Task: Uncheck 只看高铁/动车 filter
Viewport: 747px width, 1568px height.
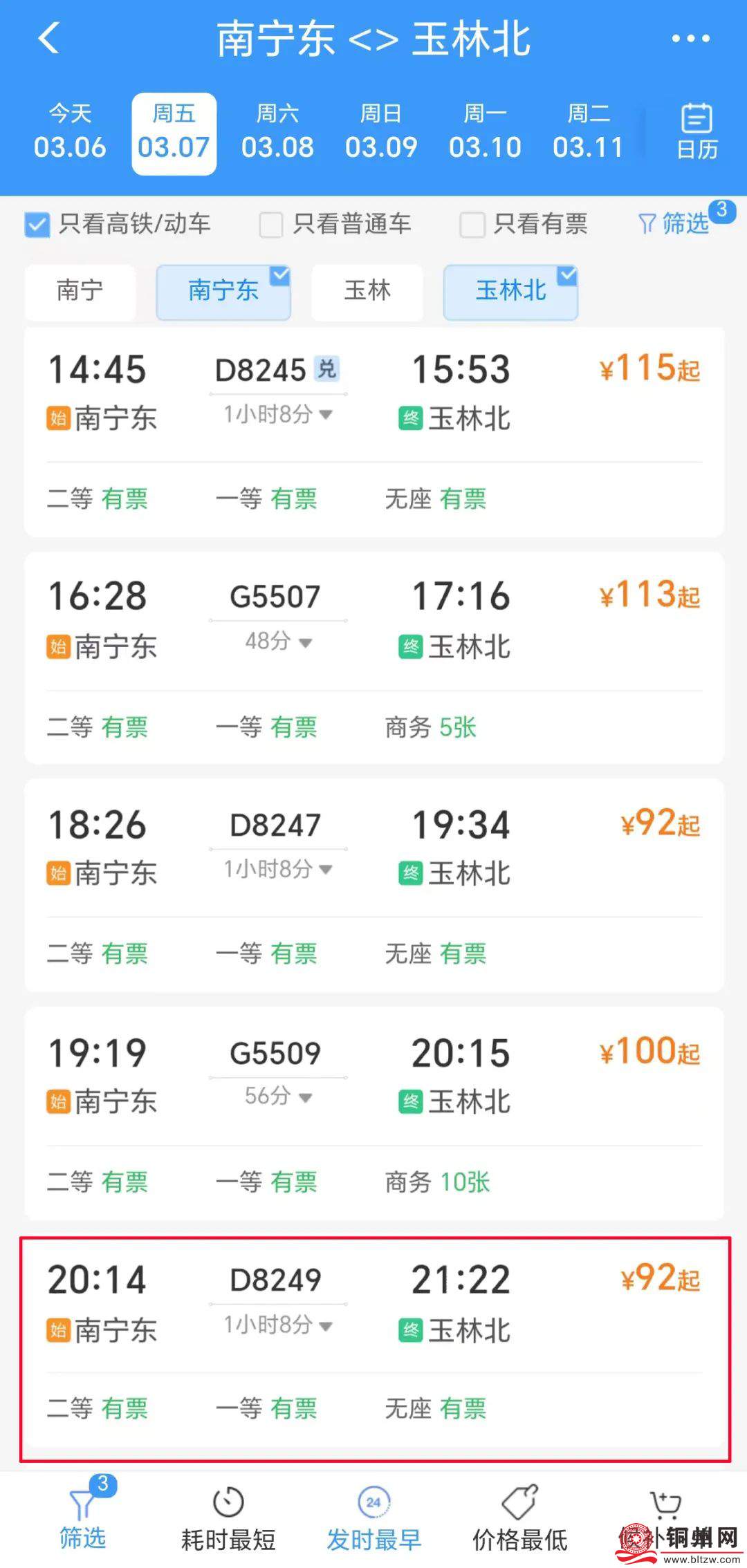Action: pyautogui.click(x=37, y=225)
